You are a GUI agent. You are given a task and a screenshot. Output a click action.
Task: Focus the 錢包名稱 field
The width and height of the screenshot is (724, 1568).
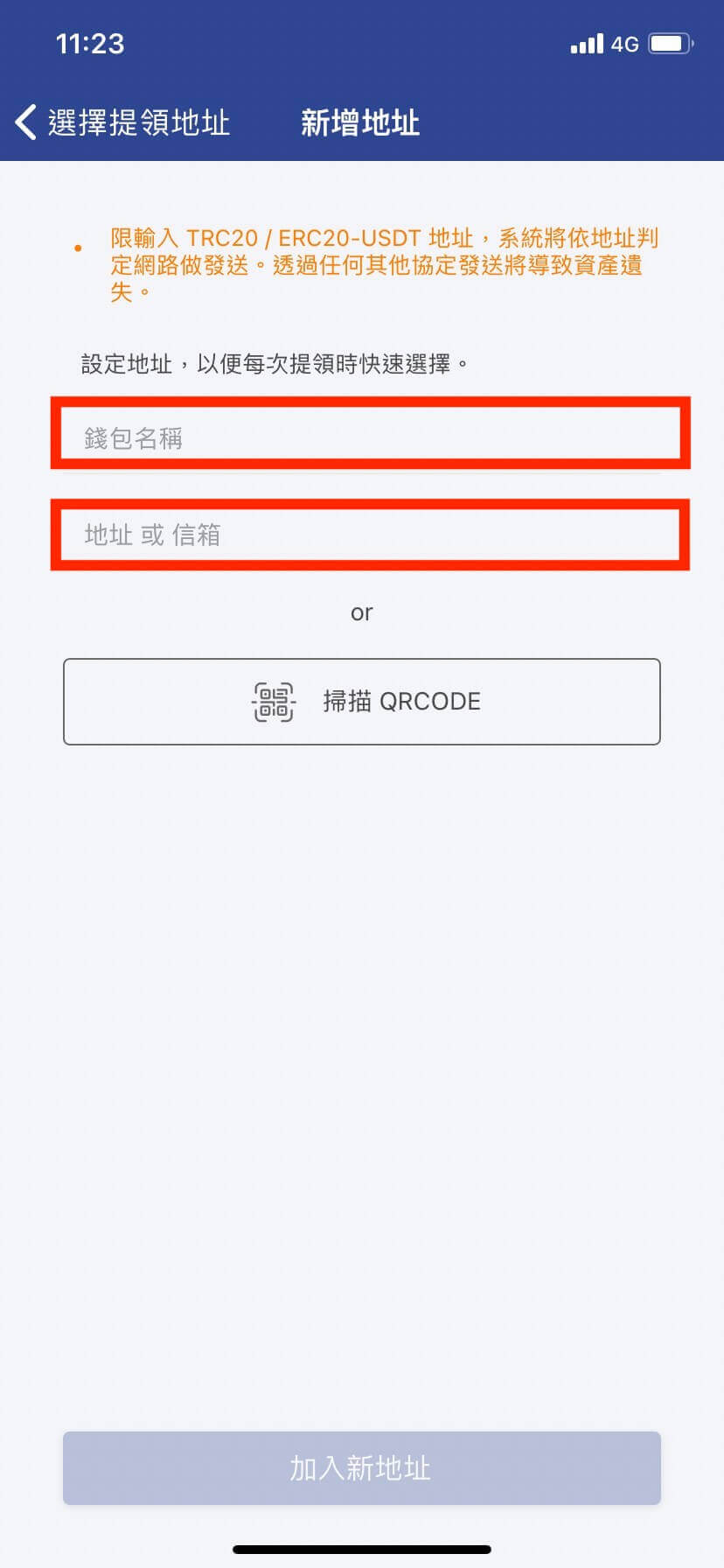370,435
